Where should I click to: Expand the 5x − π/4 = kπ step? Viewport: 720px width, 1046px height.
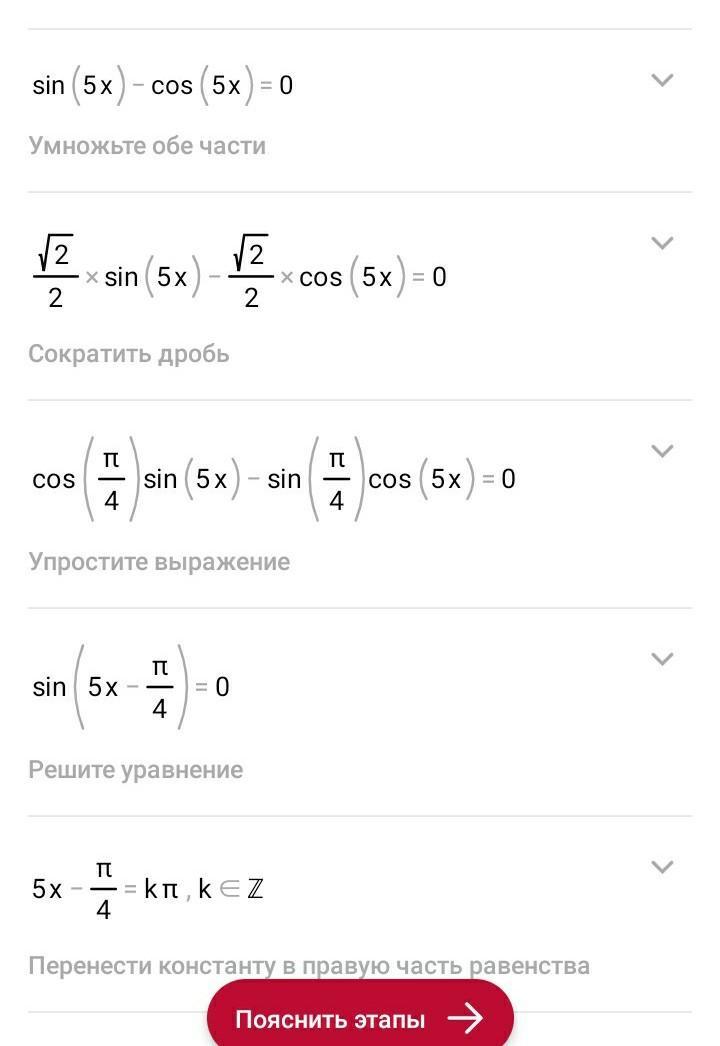[x=662, y=866]
